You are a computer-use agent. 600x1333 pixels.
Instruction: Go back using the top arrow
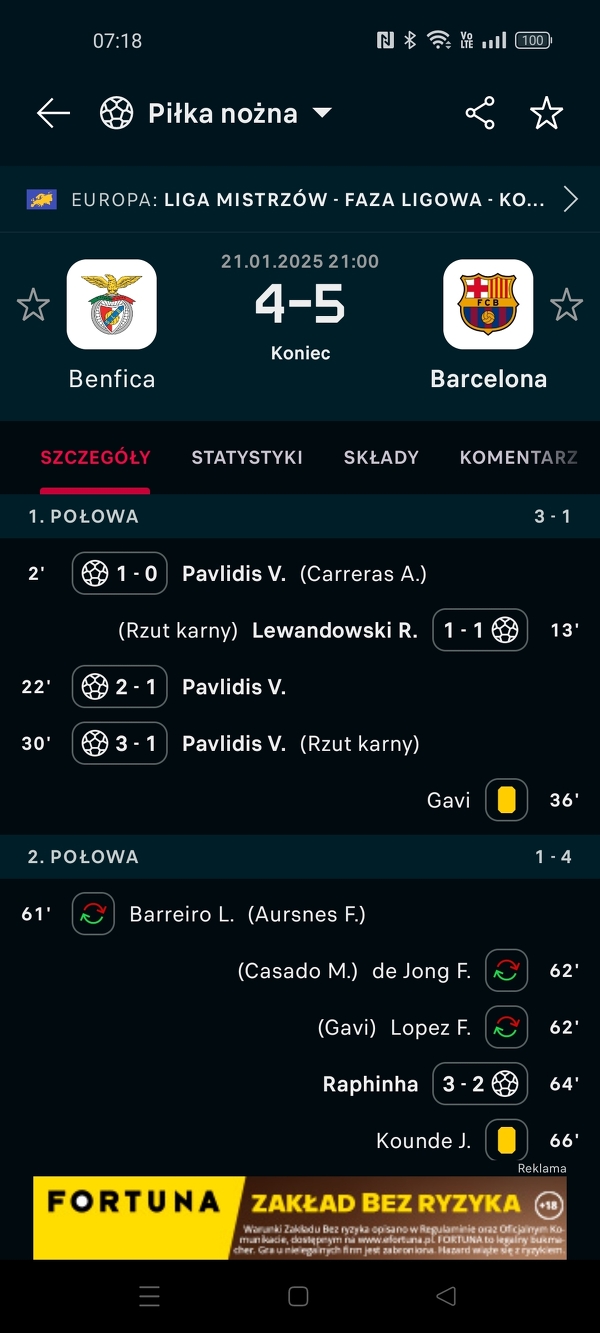pos(53,113)
